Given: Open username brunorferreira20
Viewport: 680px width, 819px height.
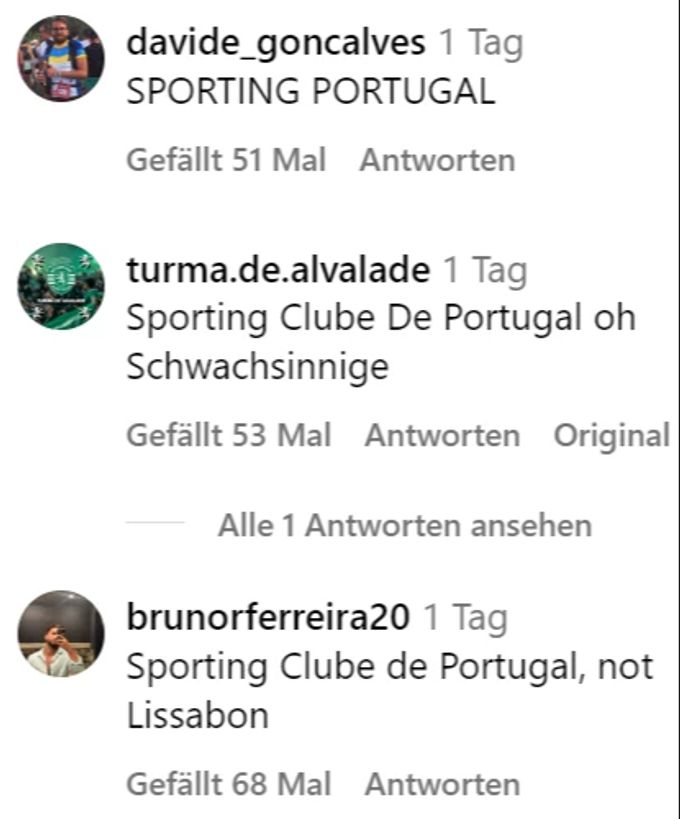Looking at the screenshot, I should point(268,618).
